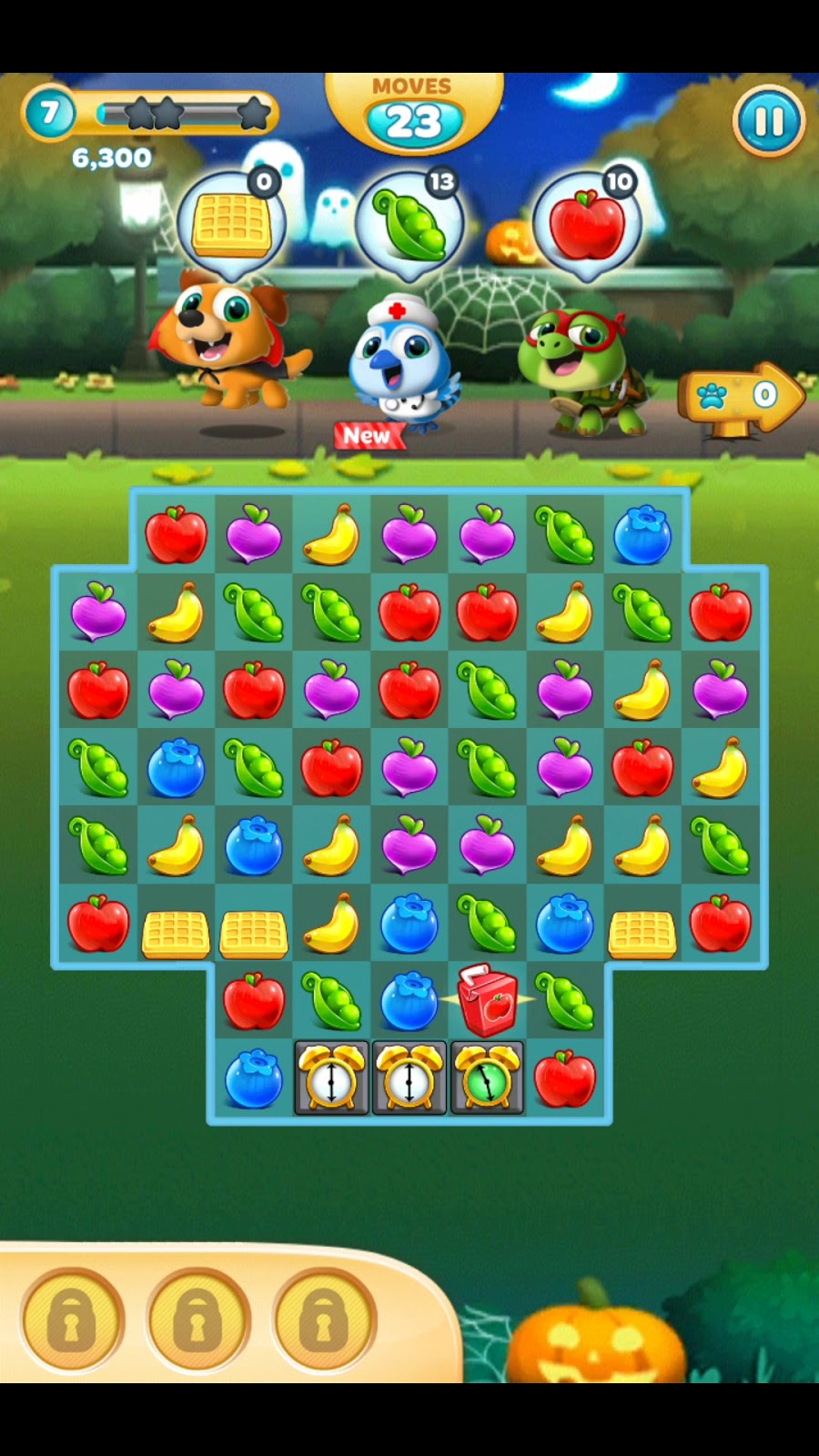Tap the green alarm clock tile
The image size is (819, 1456).
488,1078
